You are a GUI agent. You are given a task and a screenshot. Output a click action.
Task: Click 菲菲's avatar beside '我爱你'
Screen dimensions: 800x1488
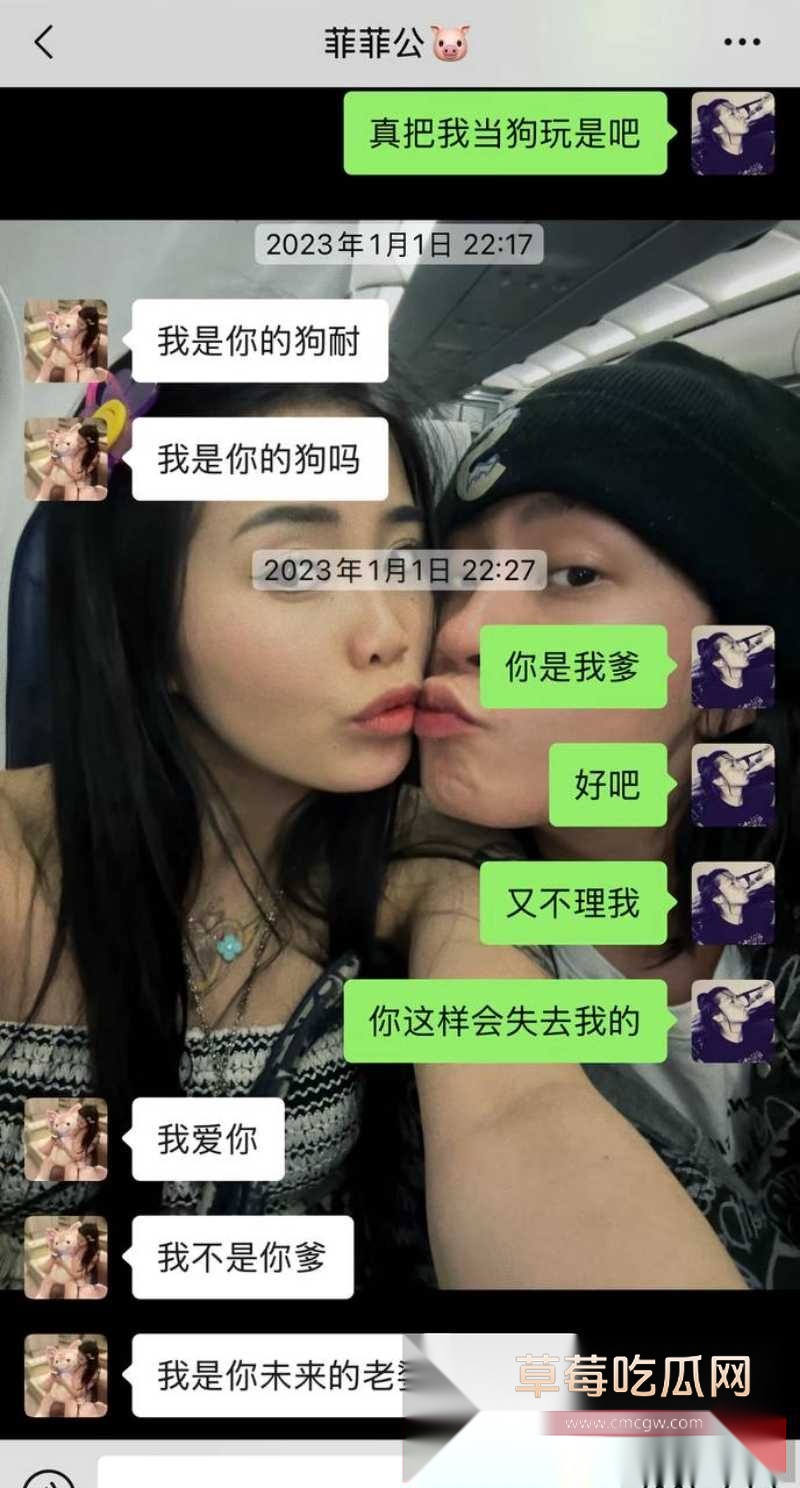pos(66,1138)
